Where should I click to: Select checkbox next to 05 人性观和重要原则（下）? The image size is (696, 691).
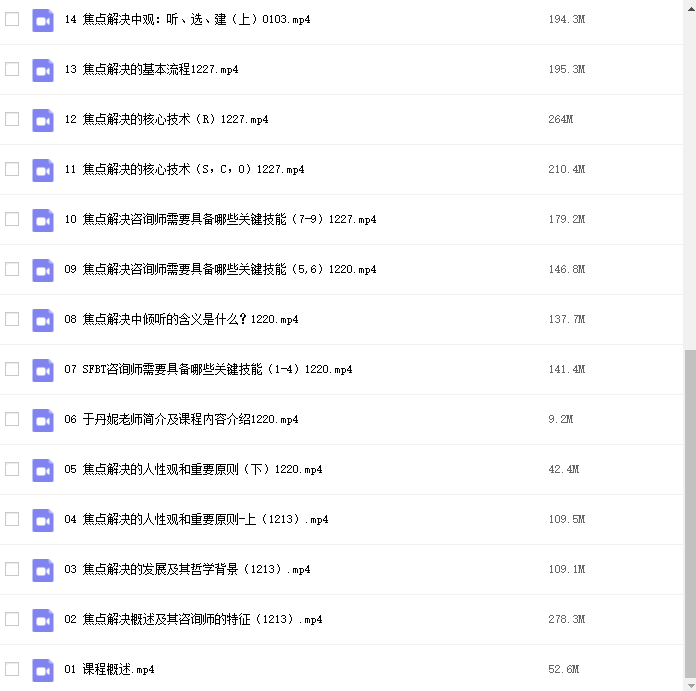click(x=12, y=469)
